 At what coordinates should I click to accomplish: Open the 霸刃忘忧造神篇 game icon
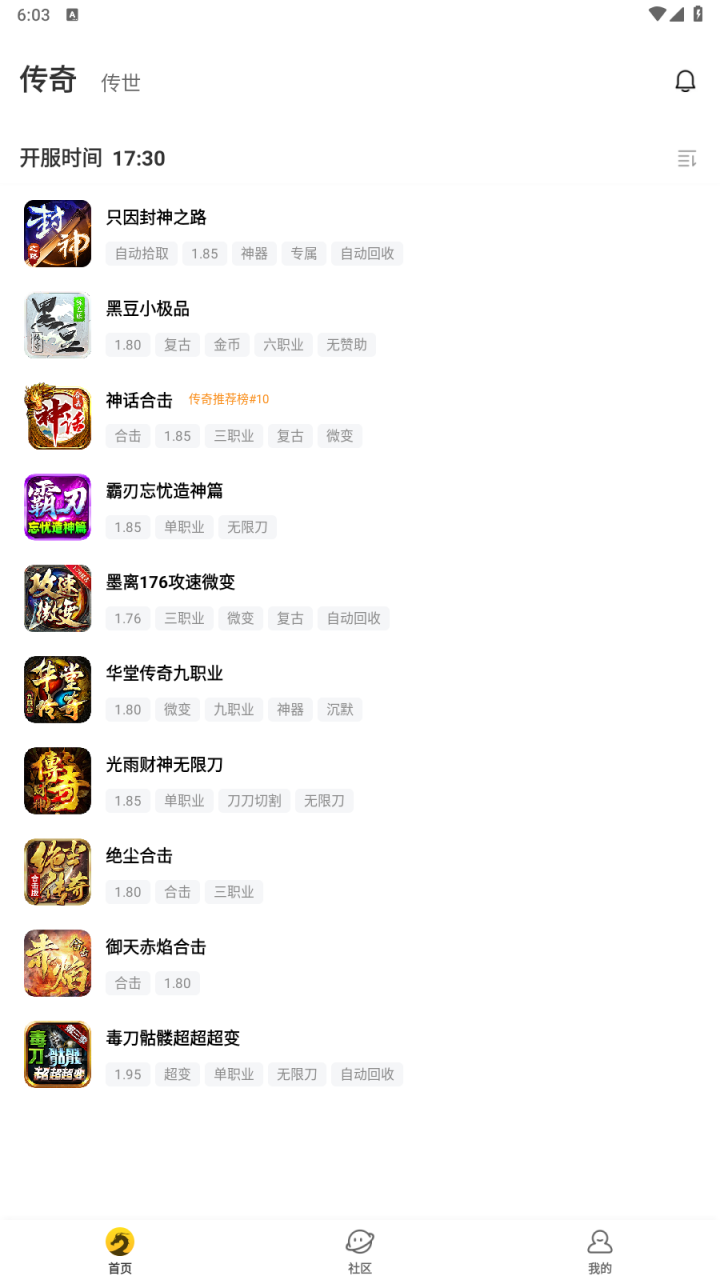57,506
